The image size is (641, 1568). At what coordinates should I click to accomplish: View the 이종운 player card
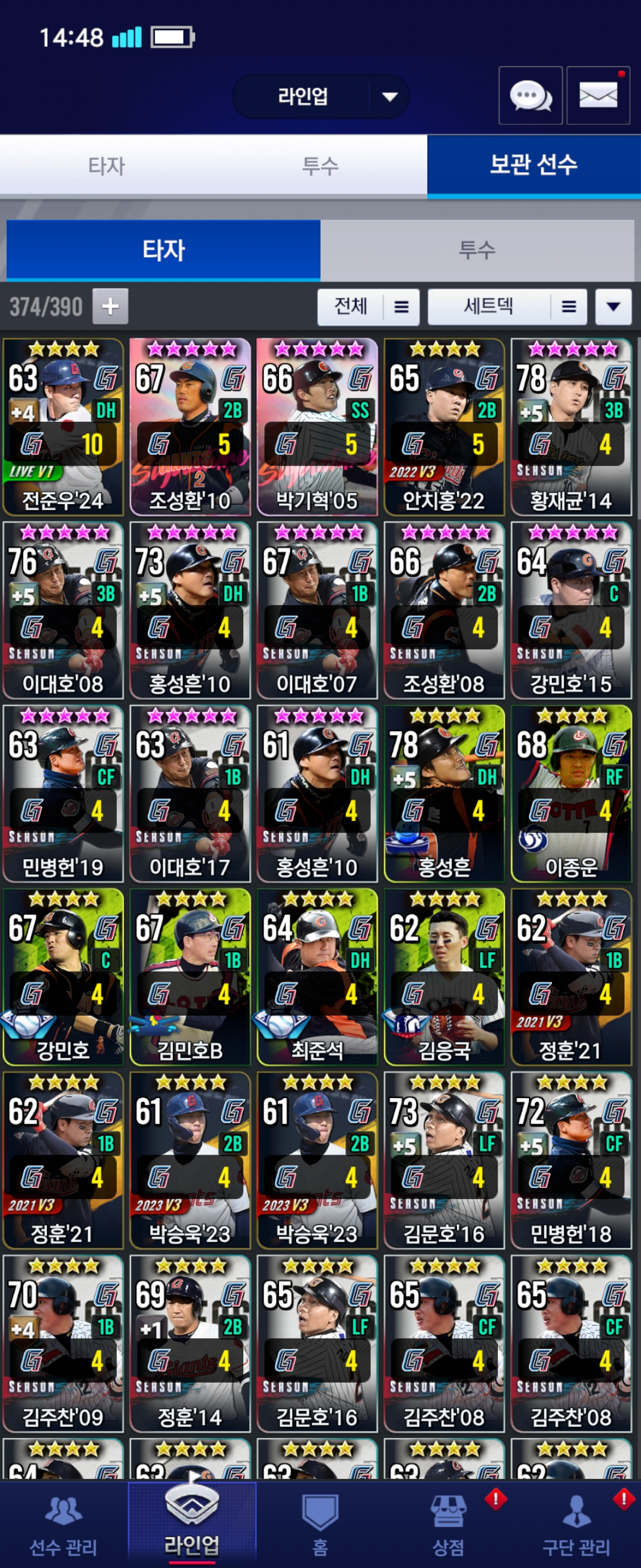pos(571,793)
